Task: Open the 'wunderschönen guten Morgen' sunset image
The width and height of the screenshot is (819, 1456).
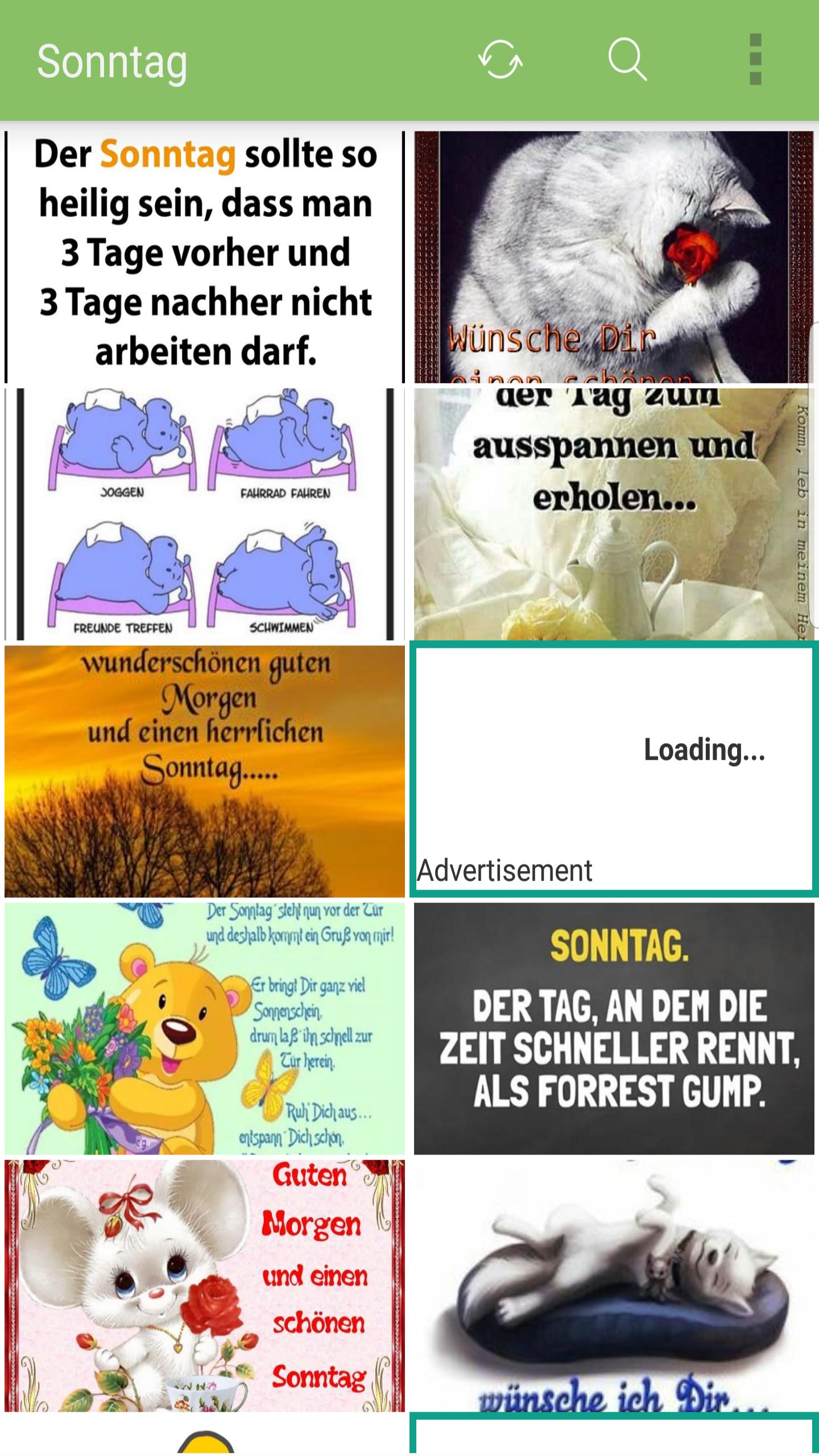Action: pos(205,771)
